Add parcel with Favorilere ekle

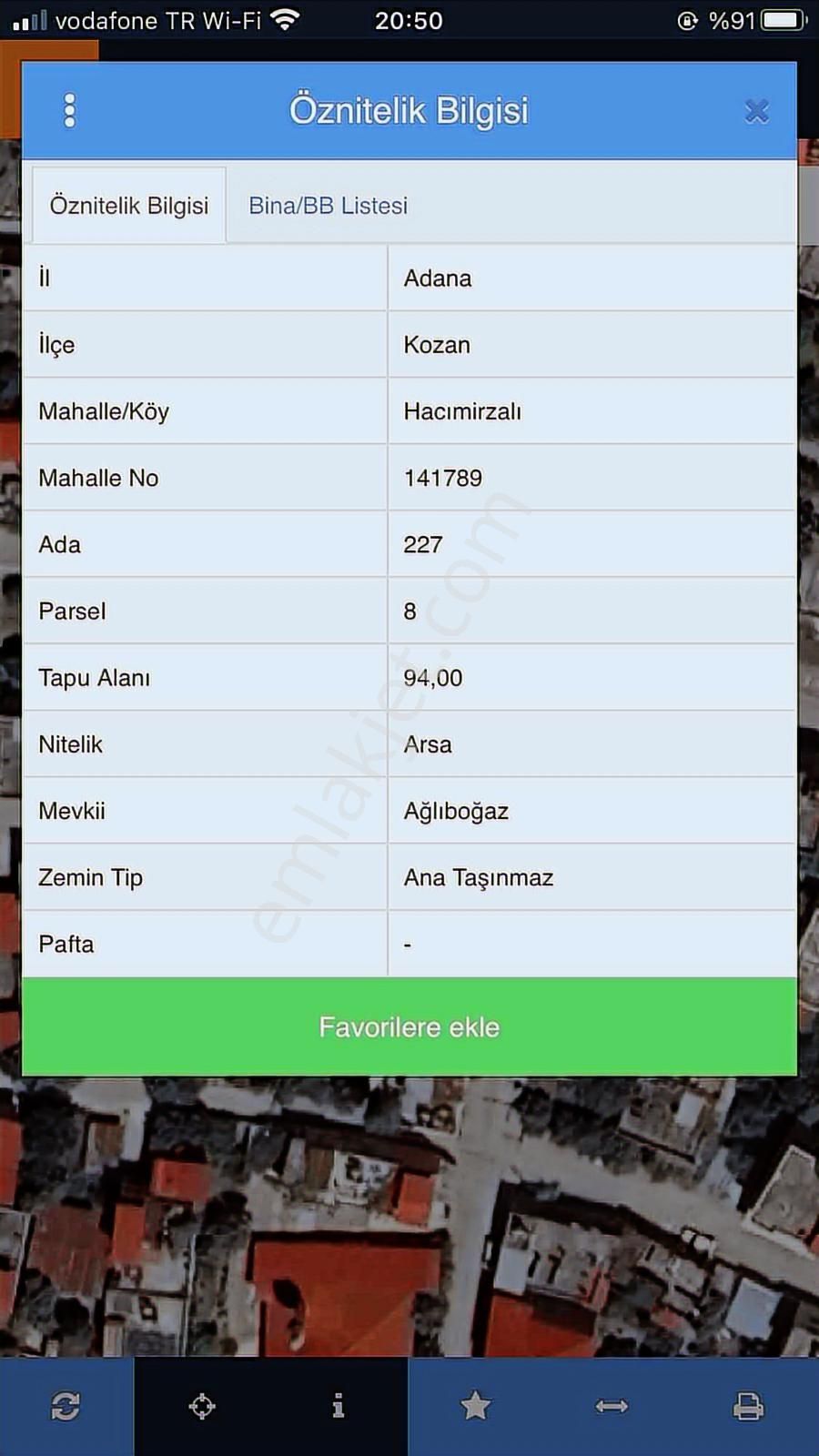(x=409, y=1026)
